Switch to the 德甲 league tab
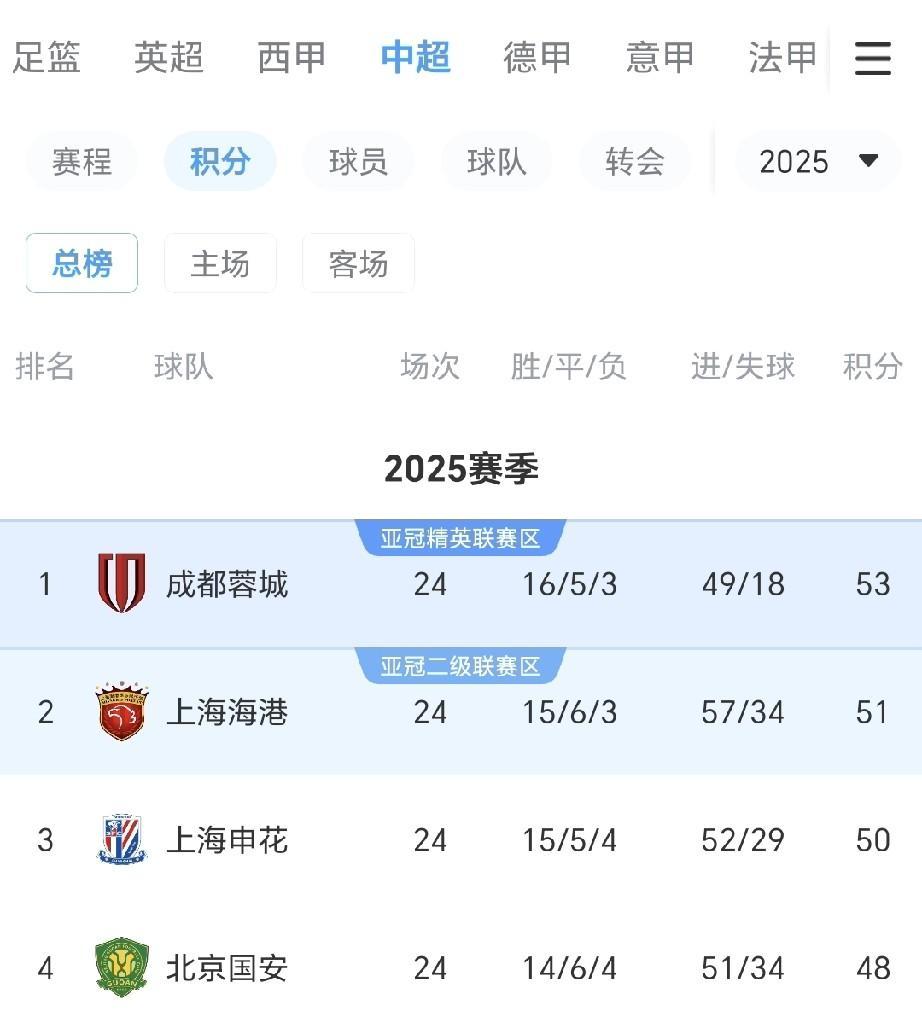 (536, 59)
